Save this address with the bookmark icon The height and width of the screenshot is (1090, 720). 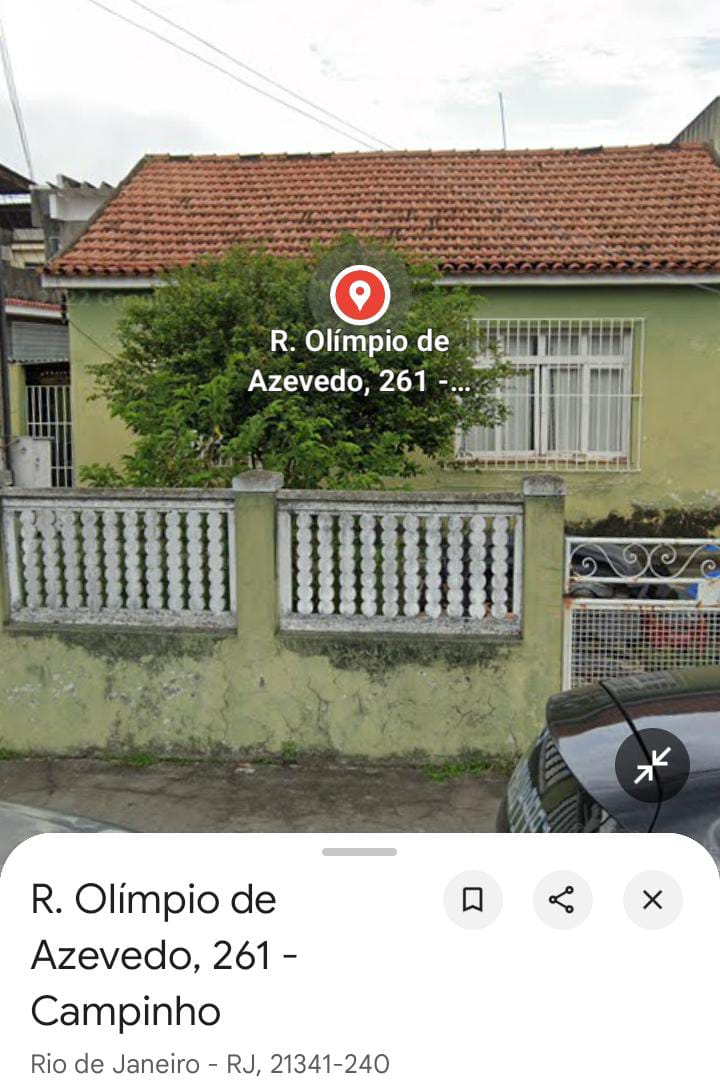(472, 900)
